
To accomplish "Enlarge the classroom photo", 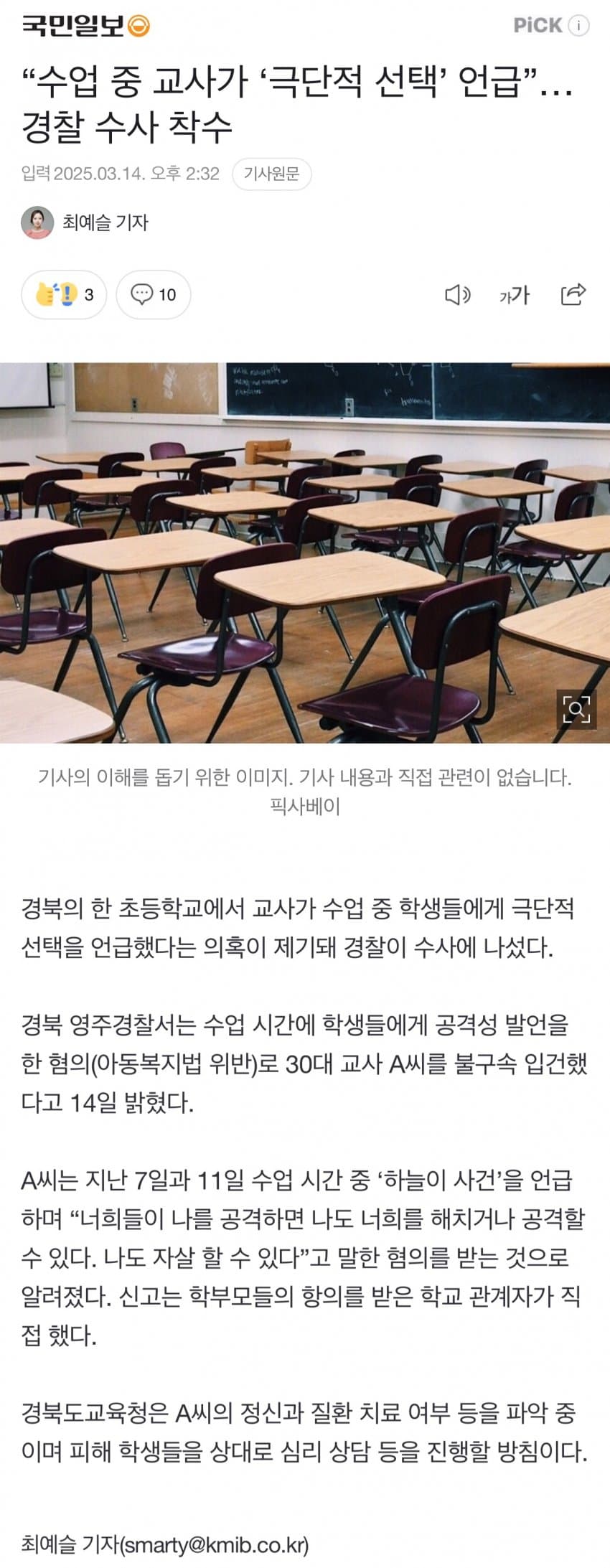I will coord(576,708).
